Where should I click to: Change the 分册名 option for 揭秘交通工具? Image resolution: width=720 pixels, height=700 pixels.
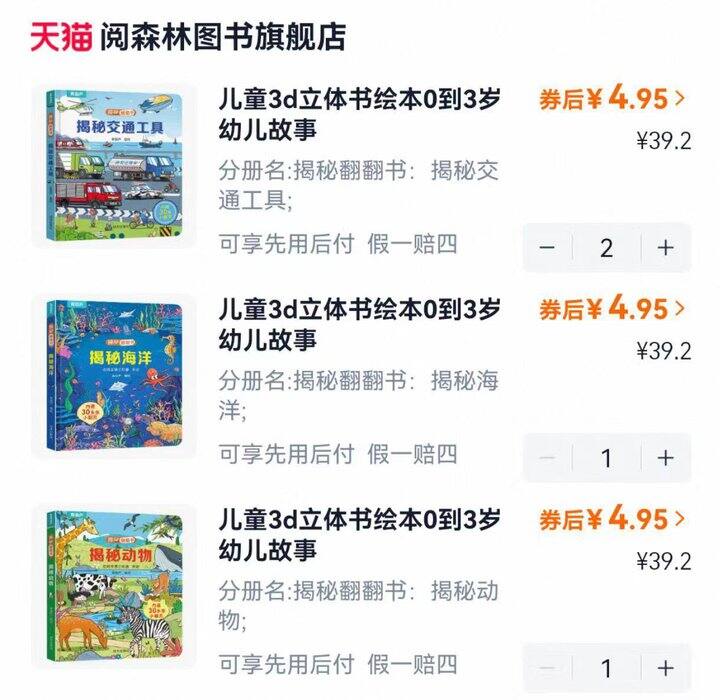pyautogui.click(x=358, y=185)
